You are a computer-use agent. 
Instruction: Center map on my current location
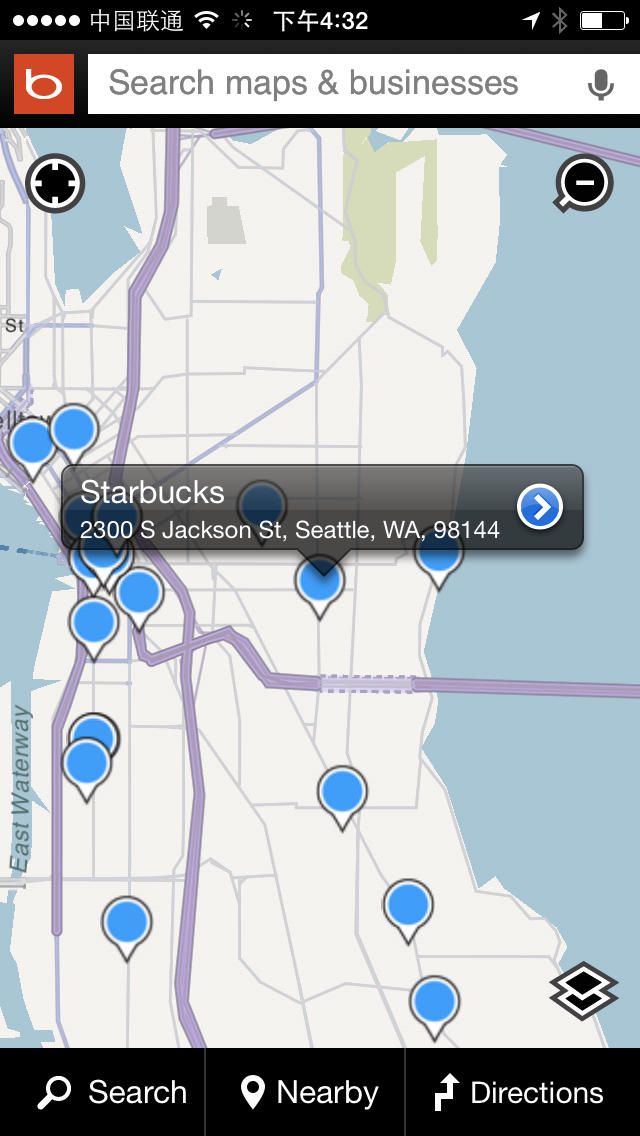coord(55,183)
